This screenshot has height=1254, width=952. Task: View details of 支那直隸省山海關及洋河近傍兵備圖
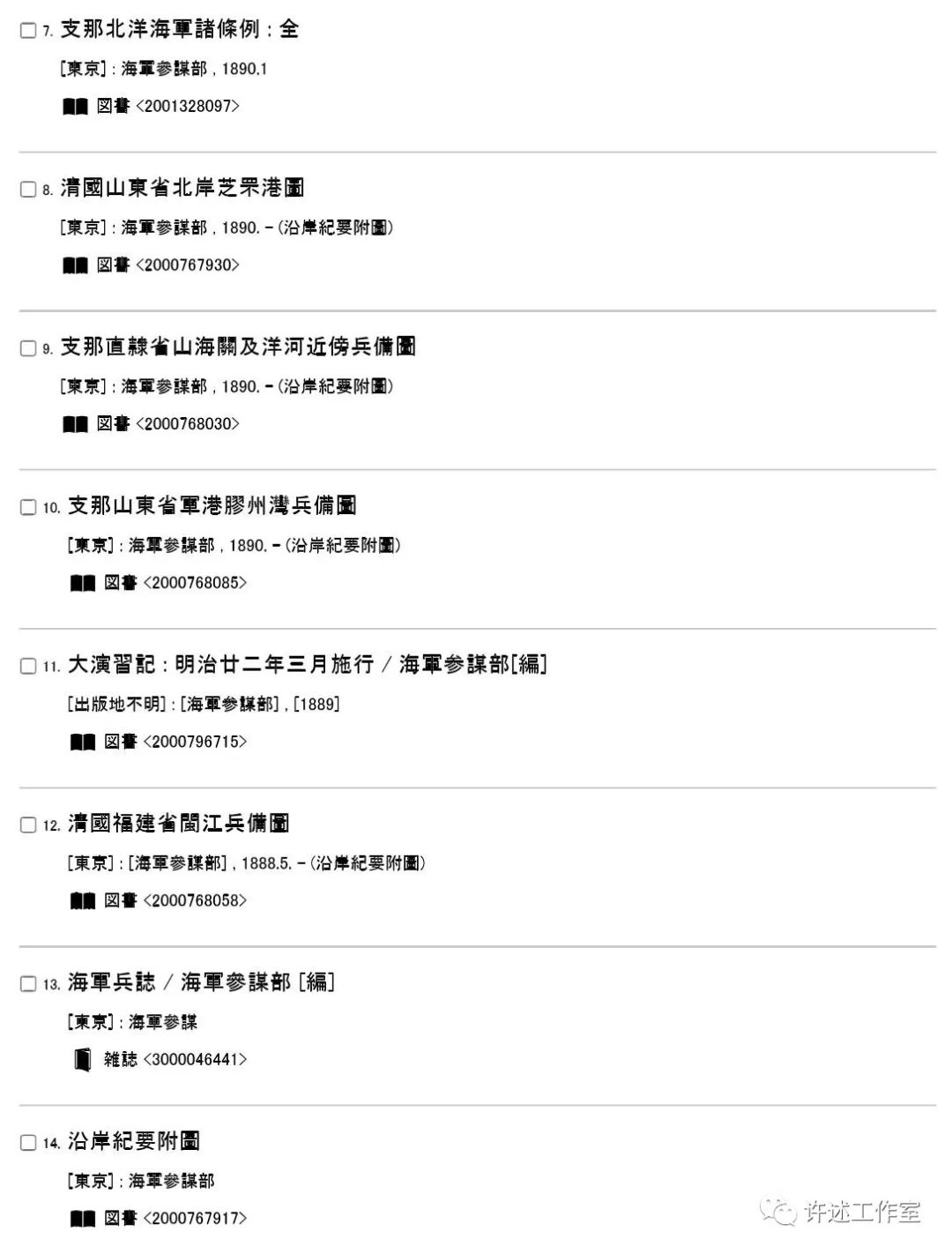[x=238, y=347]
